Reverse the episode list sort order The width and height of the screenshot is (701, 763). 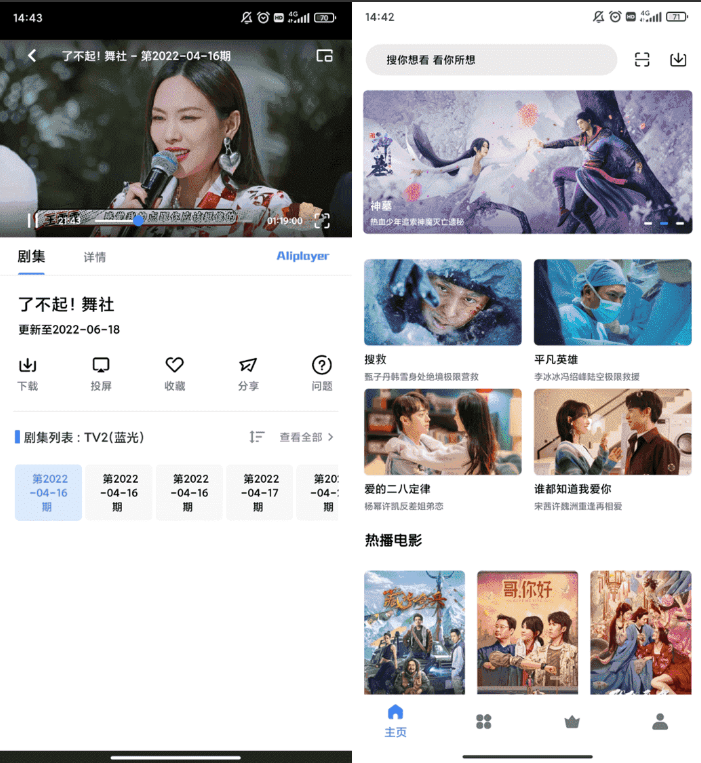[257, 437]
